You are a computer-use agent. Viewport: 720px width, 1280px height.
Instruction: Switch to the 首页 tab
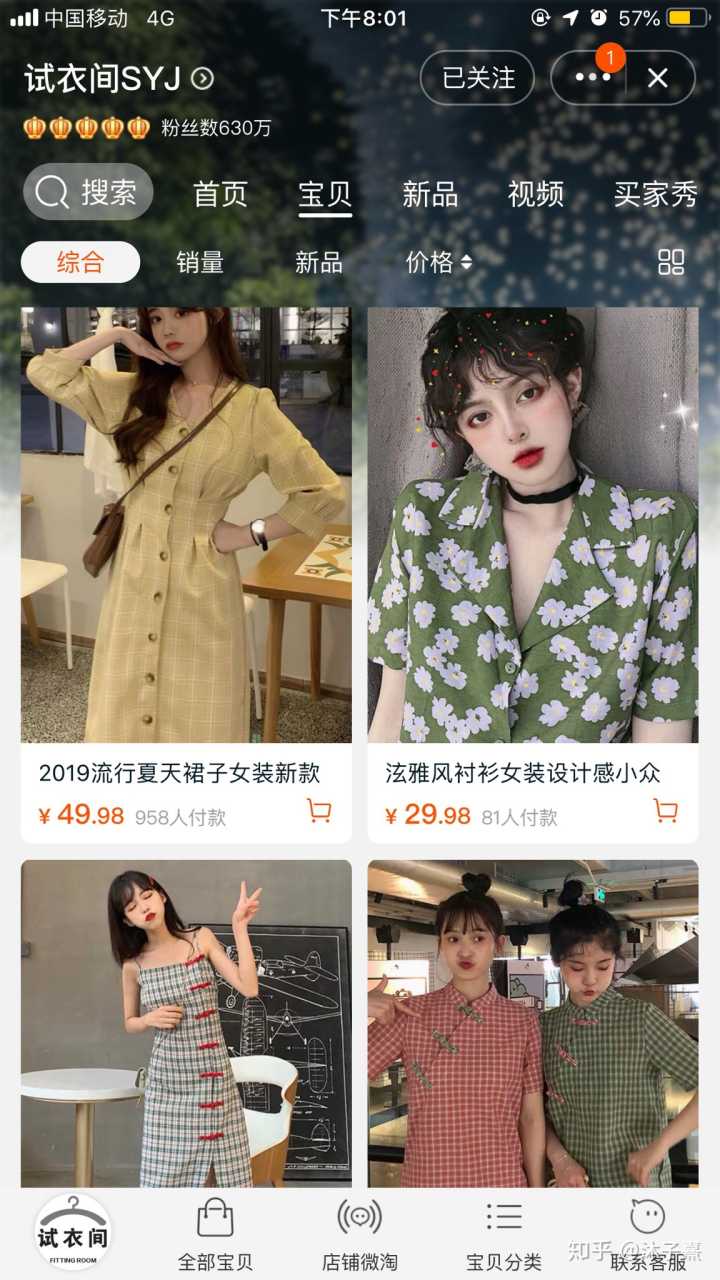coord(220,194)
